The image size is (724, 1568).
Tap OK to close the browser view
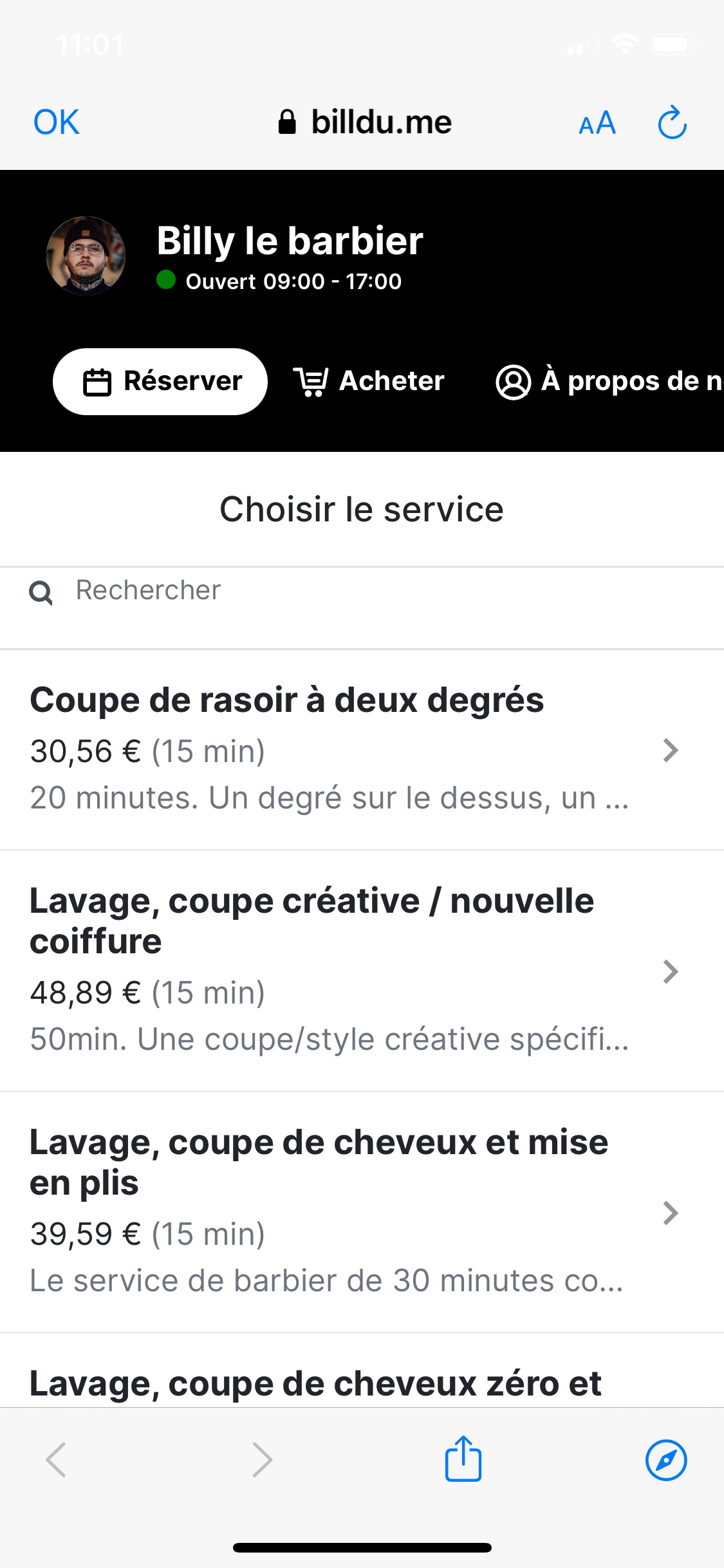tap(57, 122)
